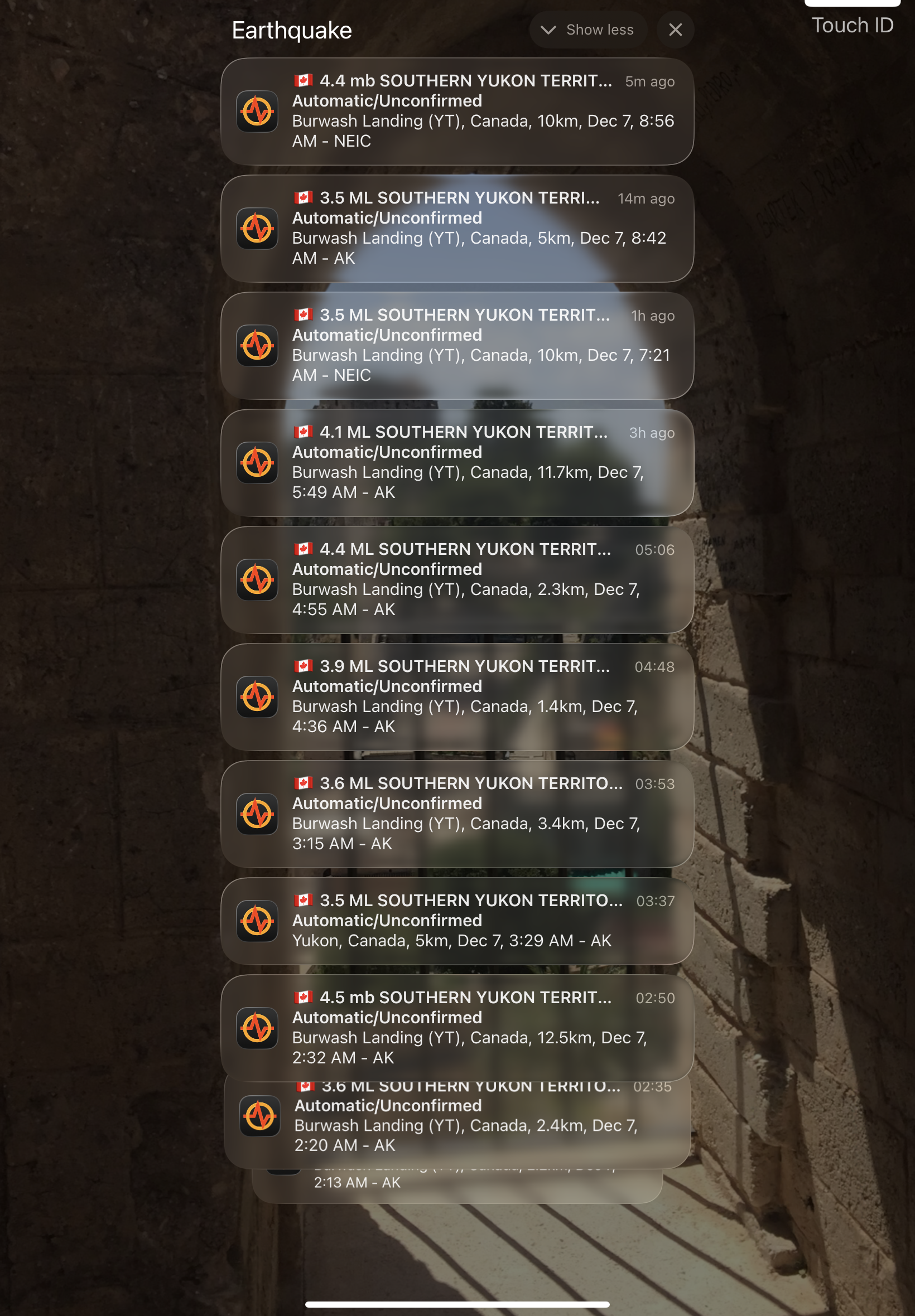Open the 3.5 ML alert from 1h ago
The height and width of the screenshot is (1316, 915).
coord(457,346)
